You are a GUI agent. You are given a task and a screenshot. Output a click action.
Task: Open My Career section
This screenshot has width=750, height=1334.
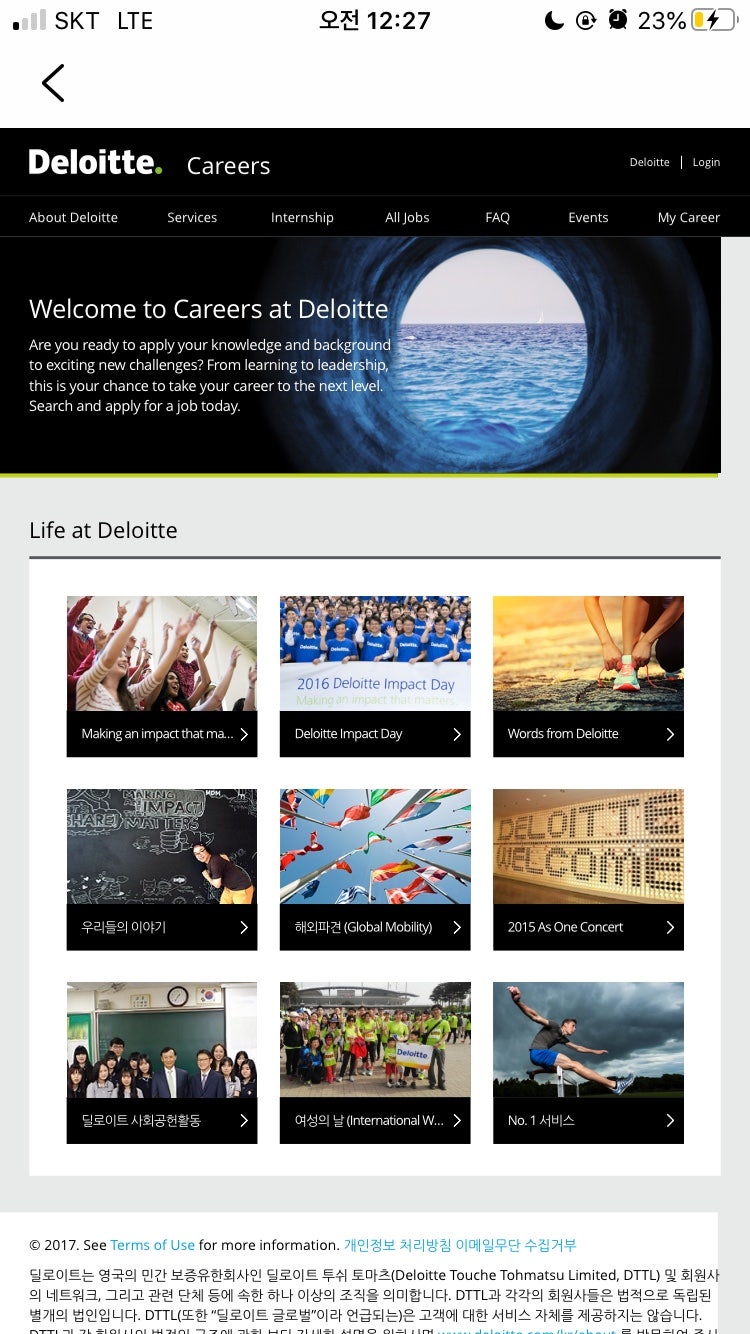coord(688,217)
